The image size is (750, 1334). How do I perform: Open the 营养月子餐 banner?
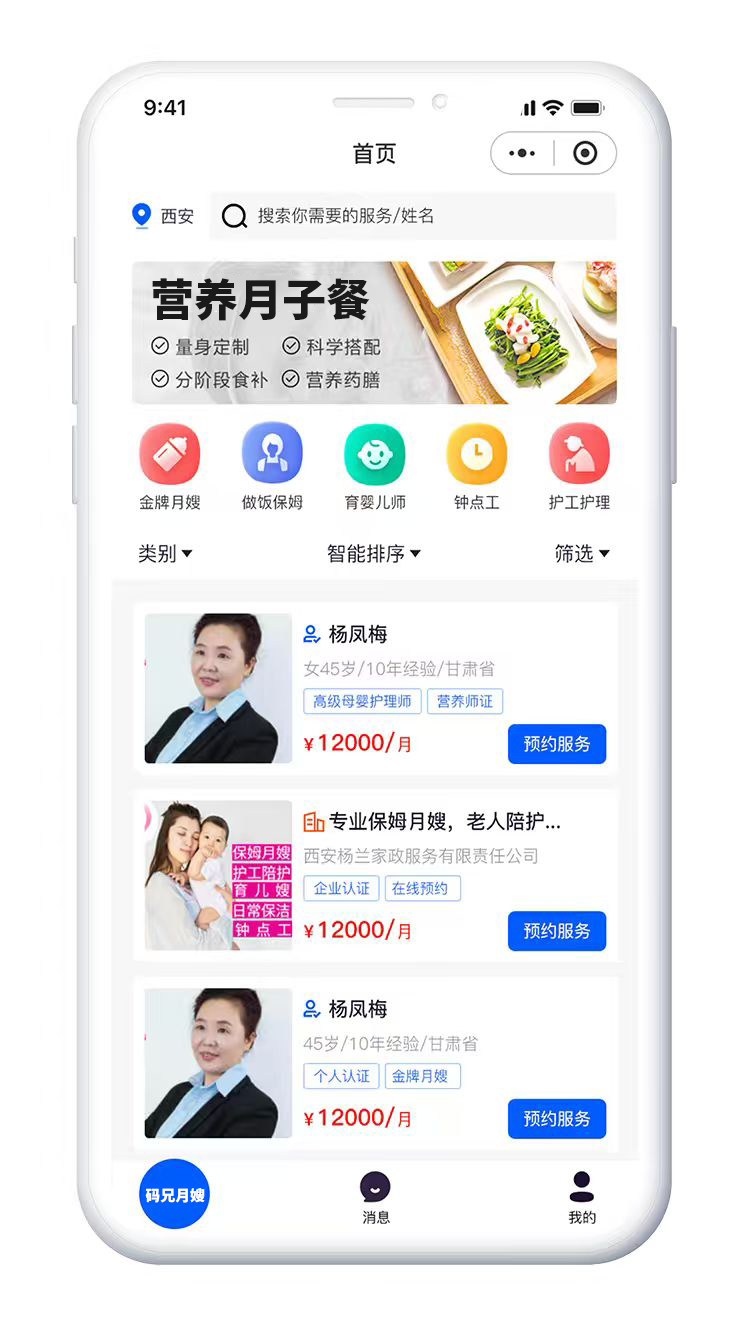pyautogui.click(x=374, y=333)
